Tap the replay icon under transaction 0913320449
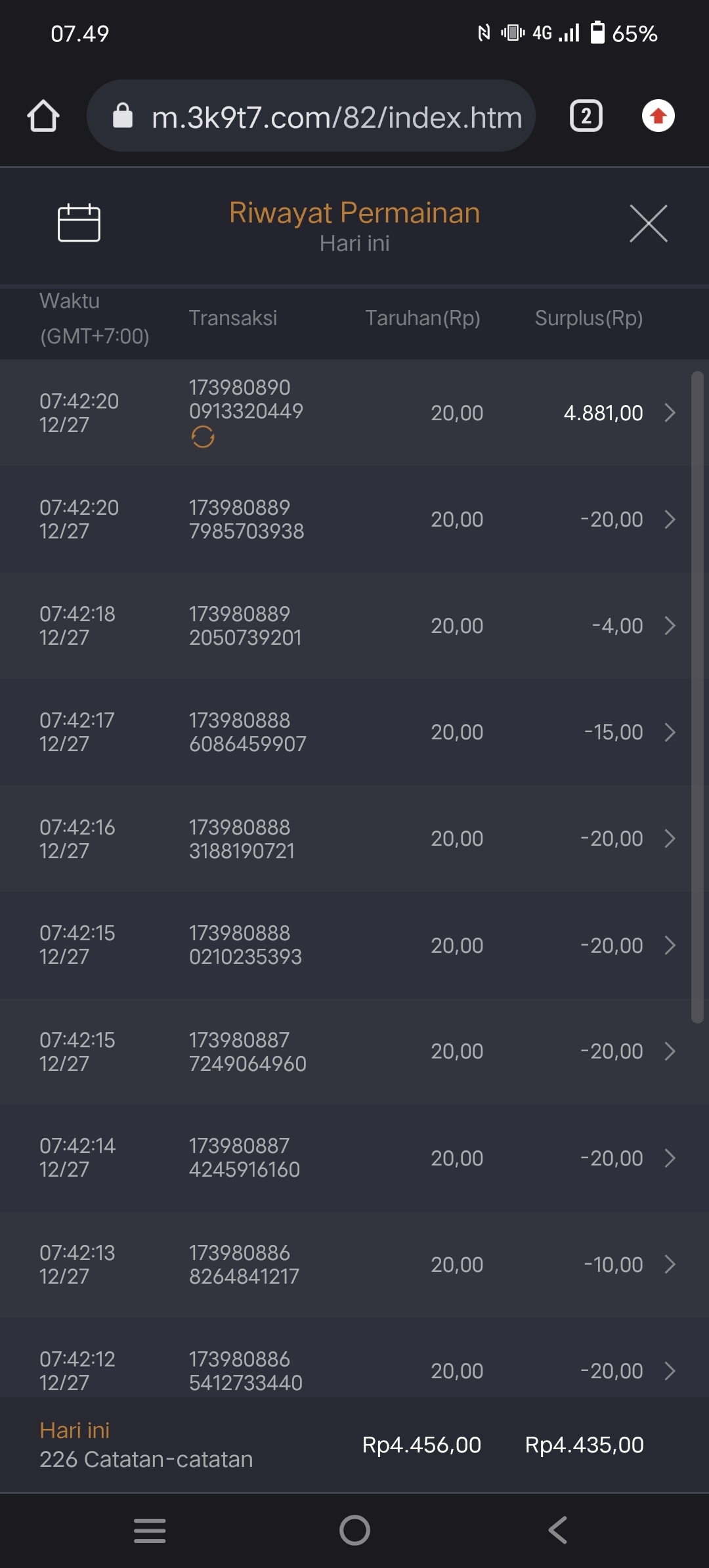This screenshot has width=709, height=1568. click(x=203, y=437)
